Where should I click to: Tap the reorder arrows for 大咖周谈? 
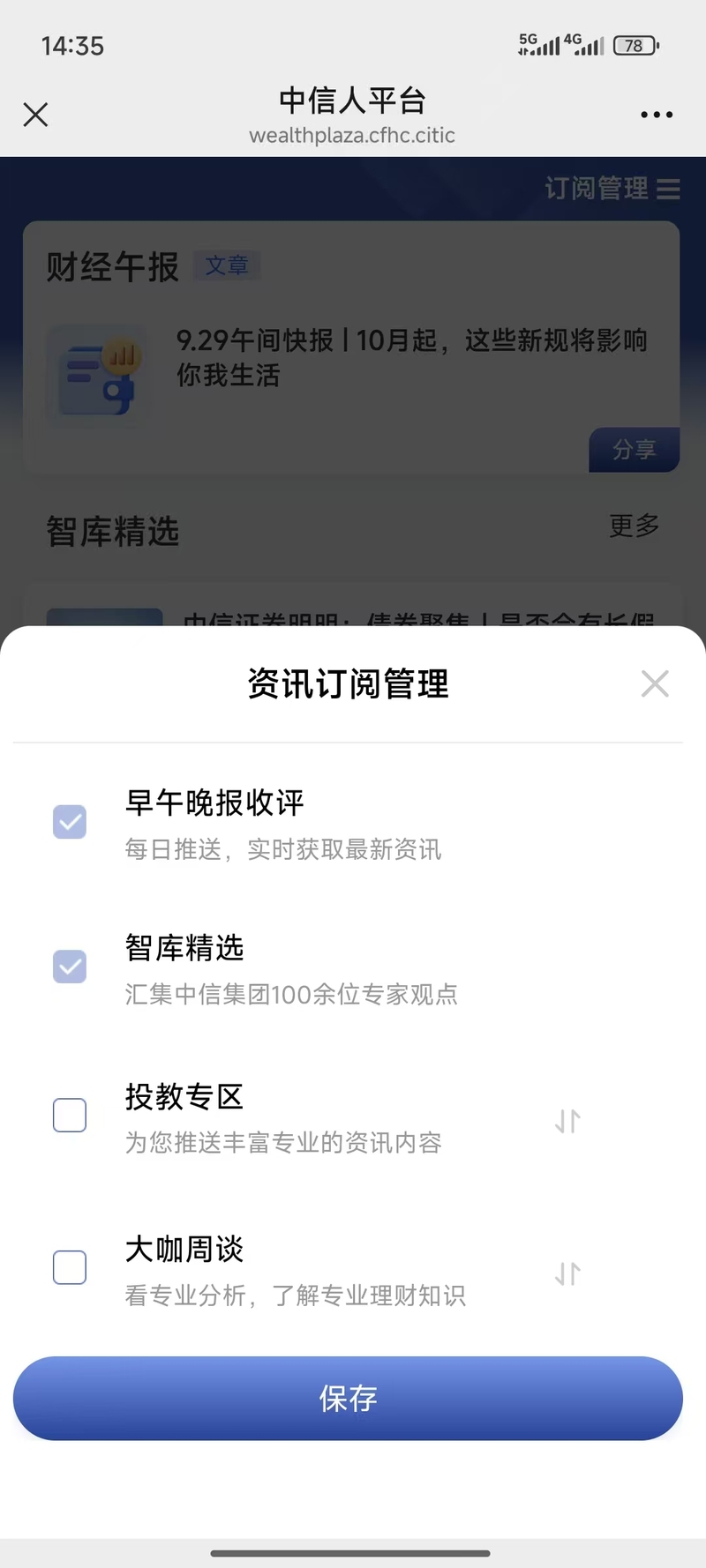567,1273
